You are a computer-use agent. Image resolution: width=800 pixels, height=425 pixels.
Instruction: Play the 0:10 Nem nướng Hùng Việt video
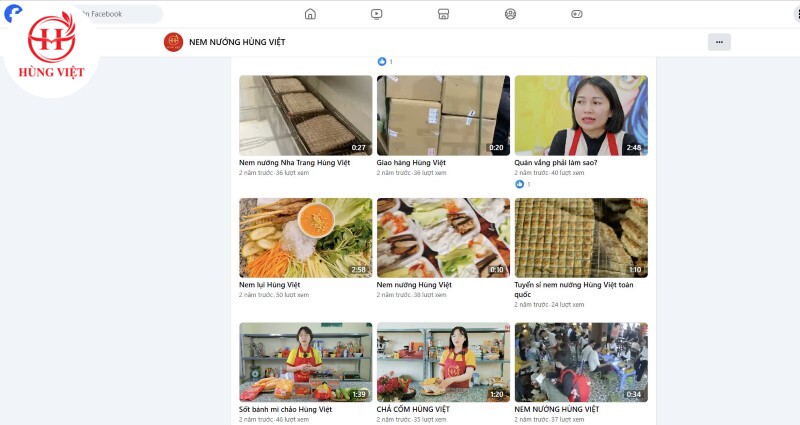(x=443, y=237)
